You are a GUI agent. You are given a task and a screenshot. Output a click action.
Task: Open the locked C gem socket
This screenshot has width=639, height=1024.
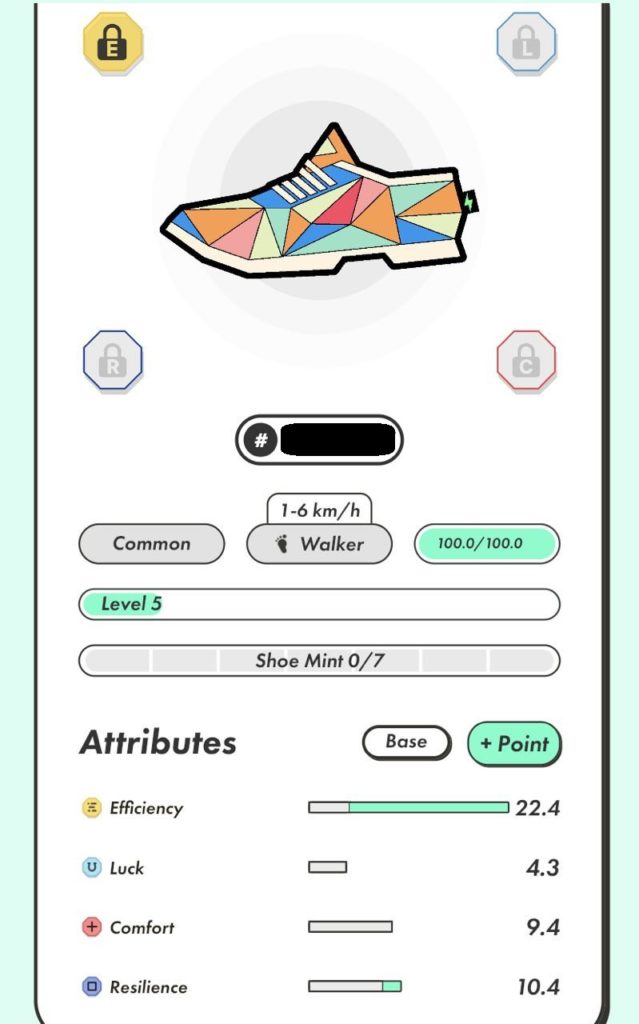pos(526,360)
